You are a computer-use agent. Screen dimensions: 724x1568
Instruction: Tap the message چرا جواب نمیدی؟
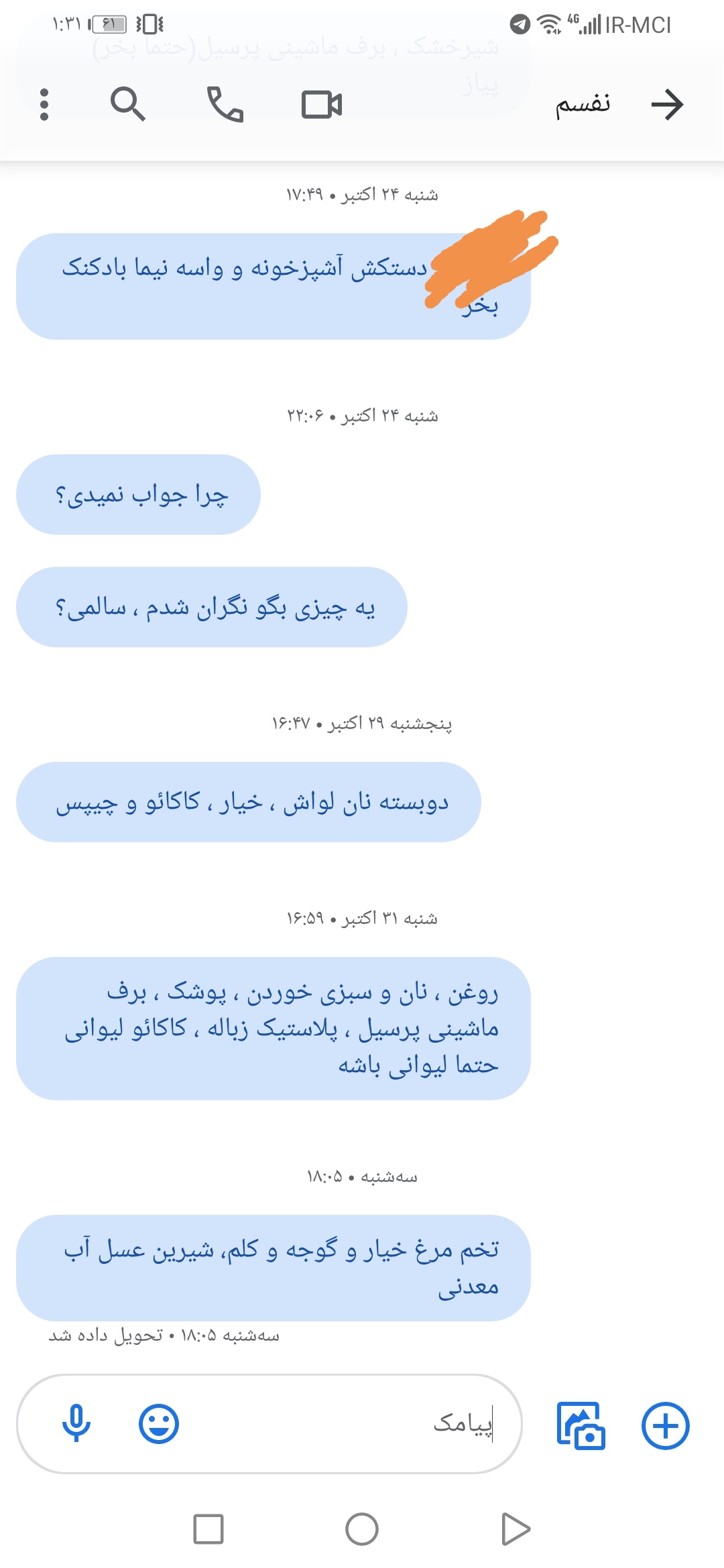tap(139, 495)
